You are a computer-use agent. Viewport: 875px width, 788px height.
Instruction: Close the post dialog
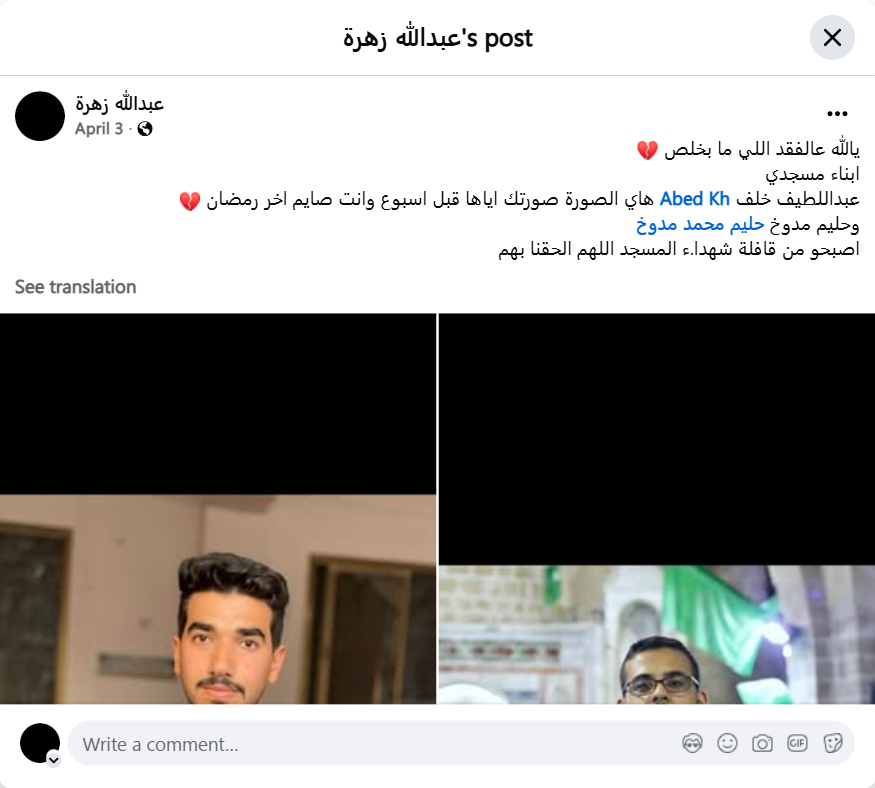tap(832, 38)
